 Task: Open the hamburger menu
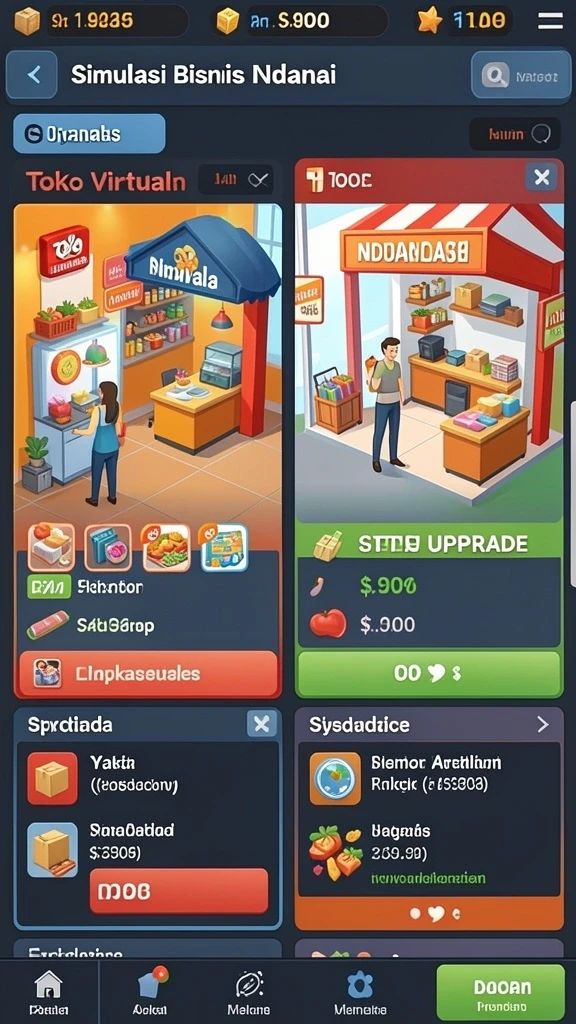pos(550,22)
